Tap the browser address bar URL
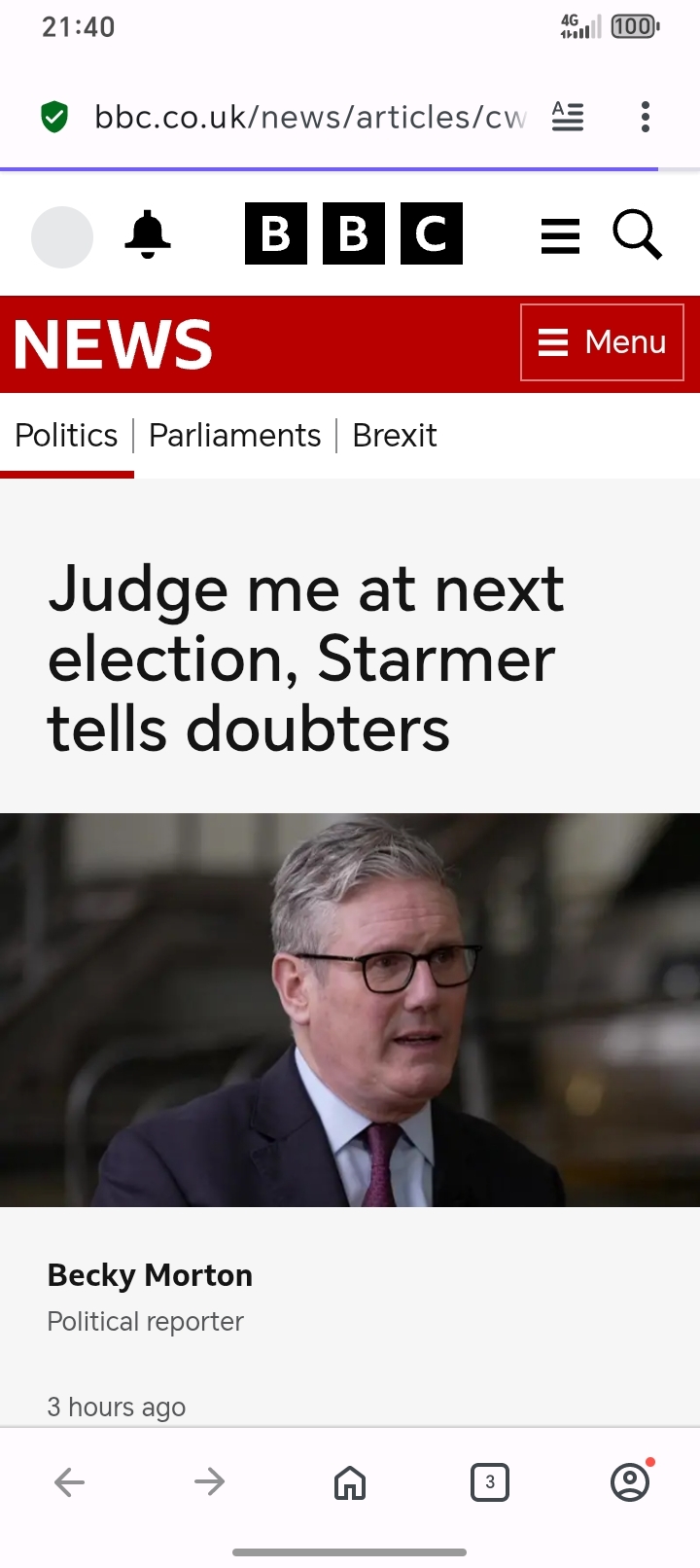The height and width of the screenshot is (1568, 700). pos(309,117)
